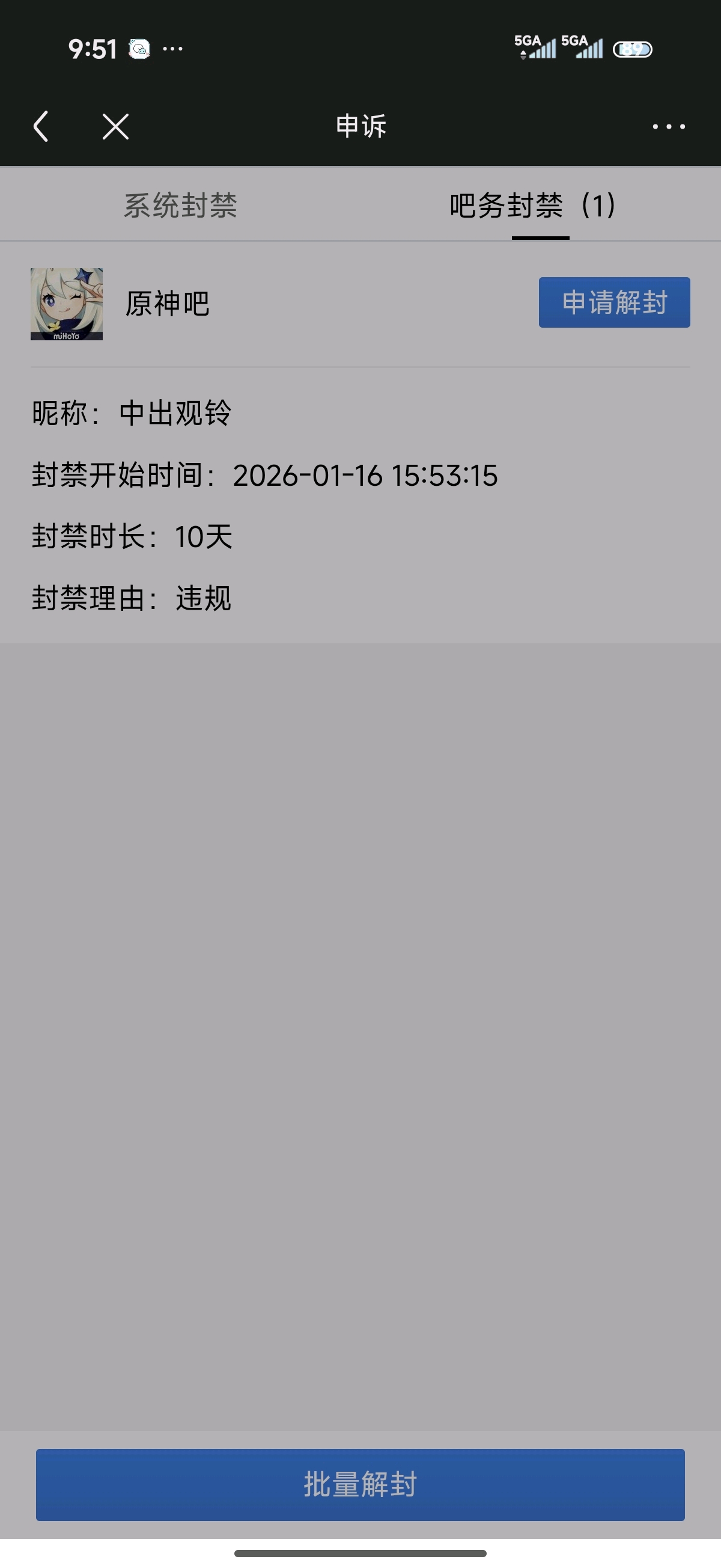Screen dimensions: 721x1568
Task: Open the three-dot overflow menu
Action: 669,127
